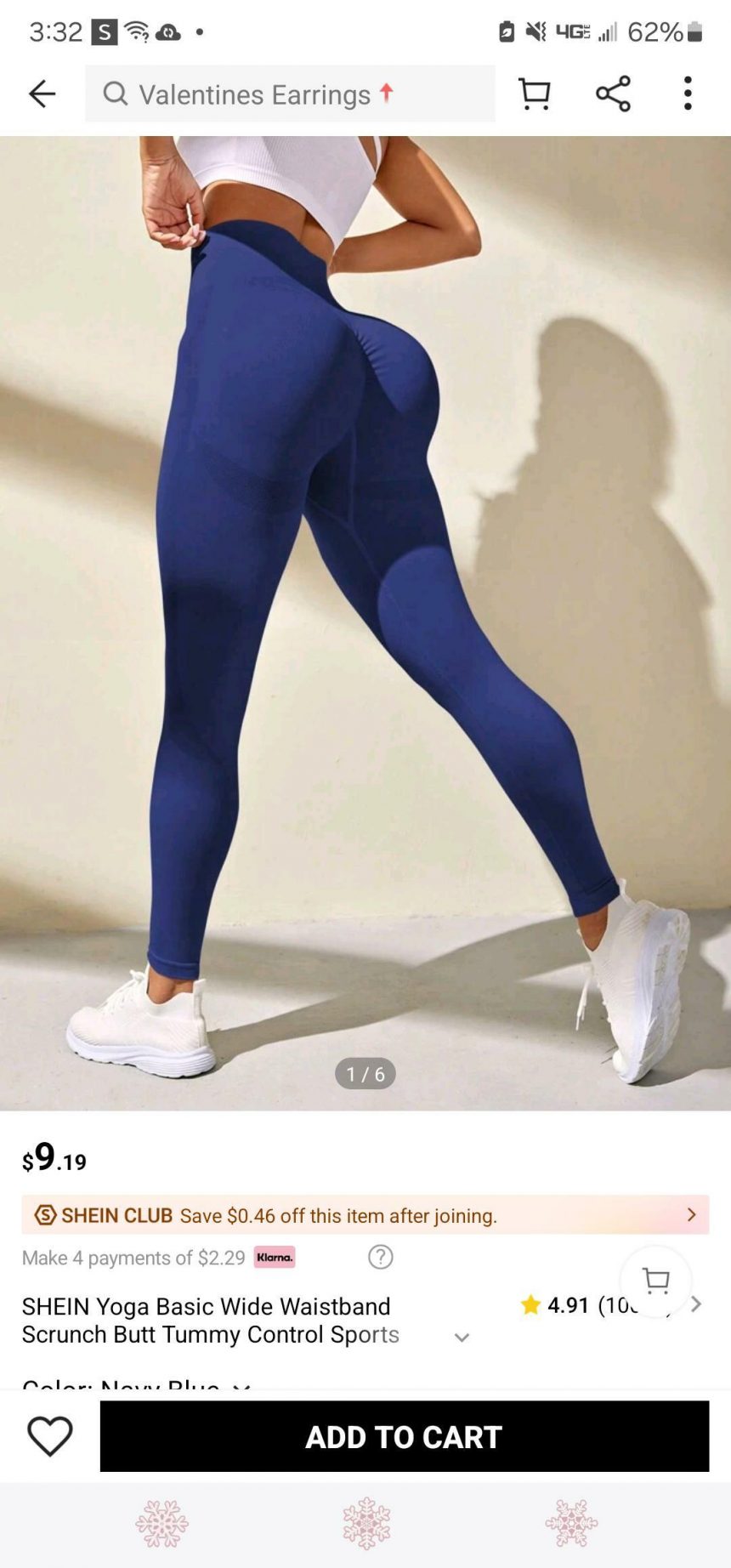Image resolution: width=731 pixels, height=1568 pixels.
Task: Share this leggings product
Action: coord(613,94)
